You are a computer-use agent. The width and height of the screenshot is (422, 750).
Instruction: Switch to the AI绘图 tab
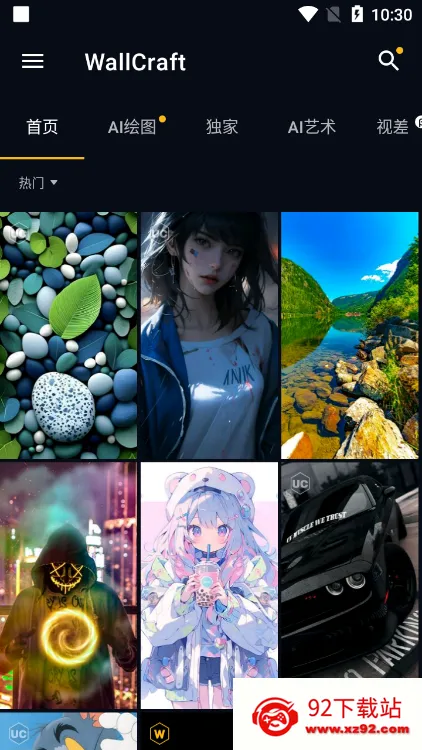point(132,127)
